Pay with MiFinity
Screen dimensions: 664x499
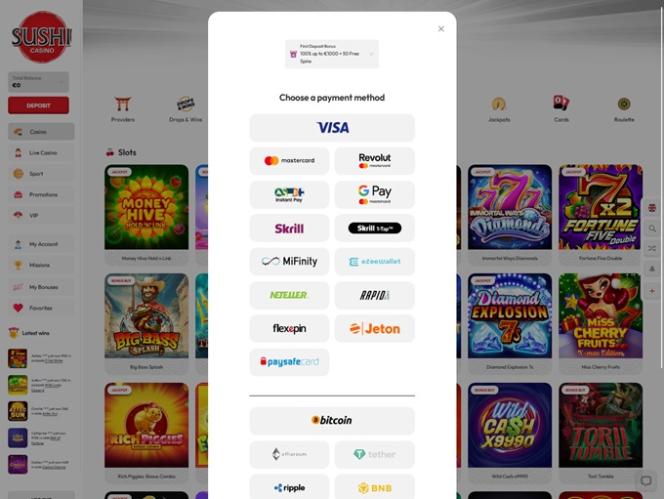[x=289, y=261]
